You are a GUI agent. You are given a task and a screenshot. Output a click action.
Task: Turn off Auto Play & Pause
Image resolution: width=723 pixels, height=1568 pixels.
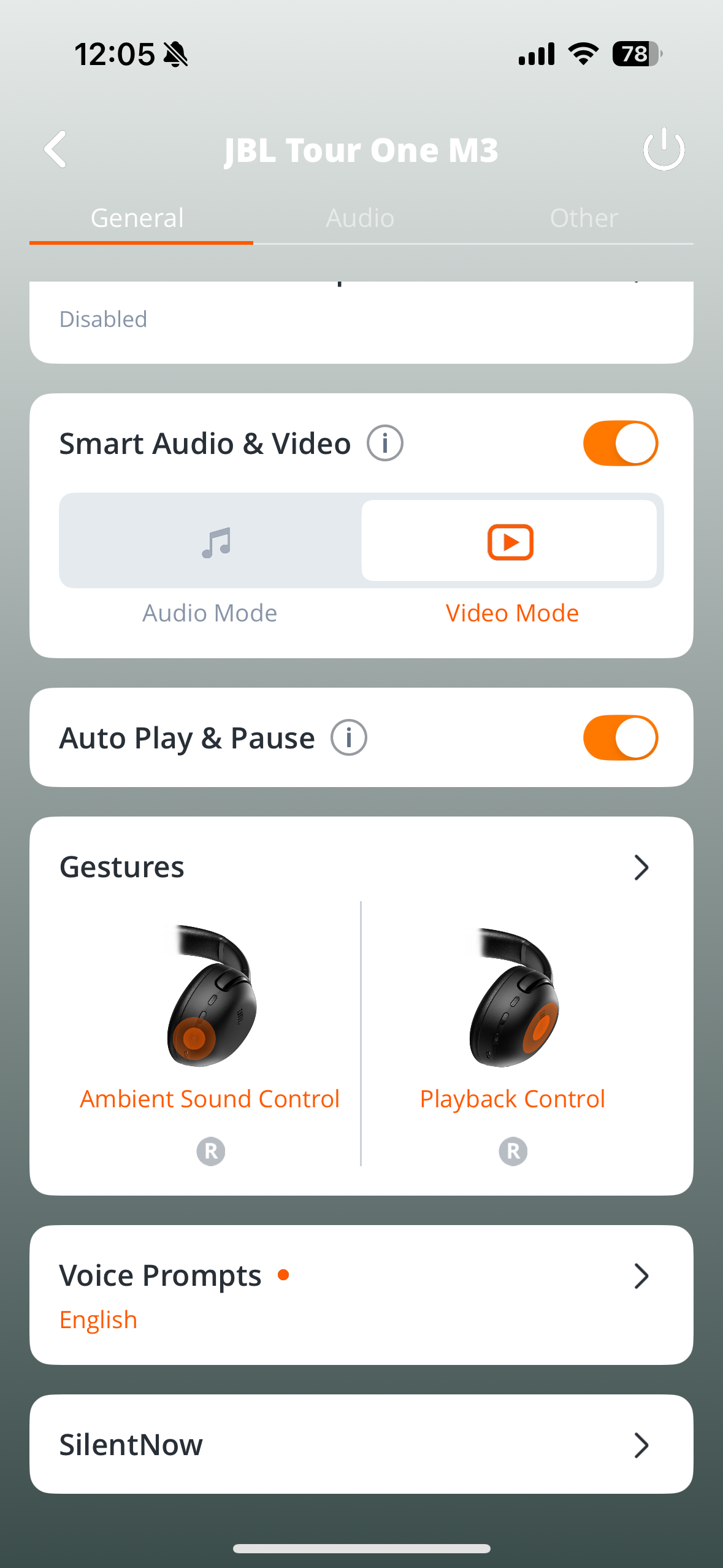click(x=620, y=737)
